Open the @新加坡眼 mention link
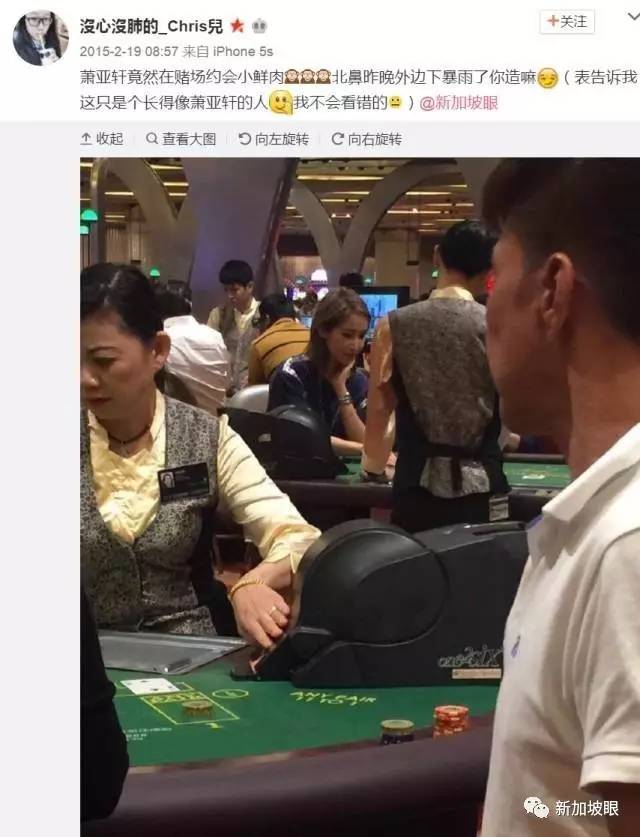The height and width of the screenshot is (837, 640). tap(459, 102)
